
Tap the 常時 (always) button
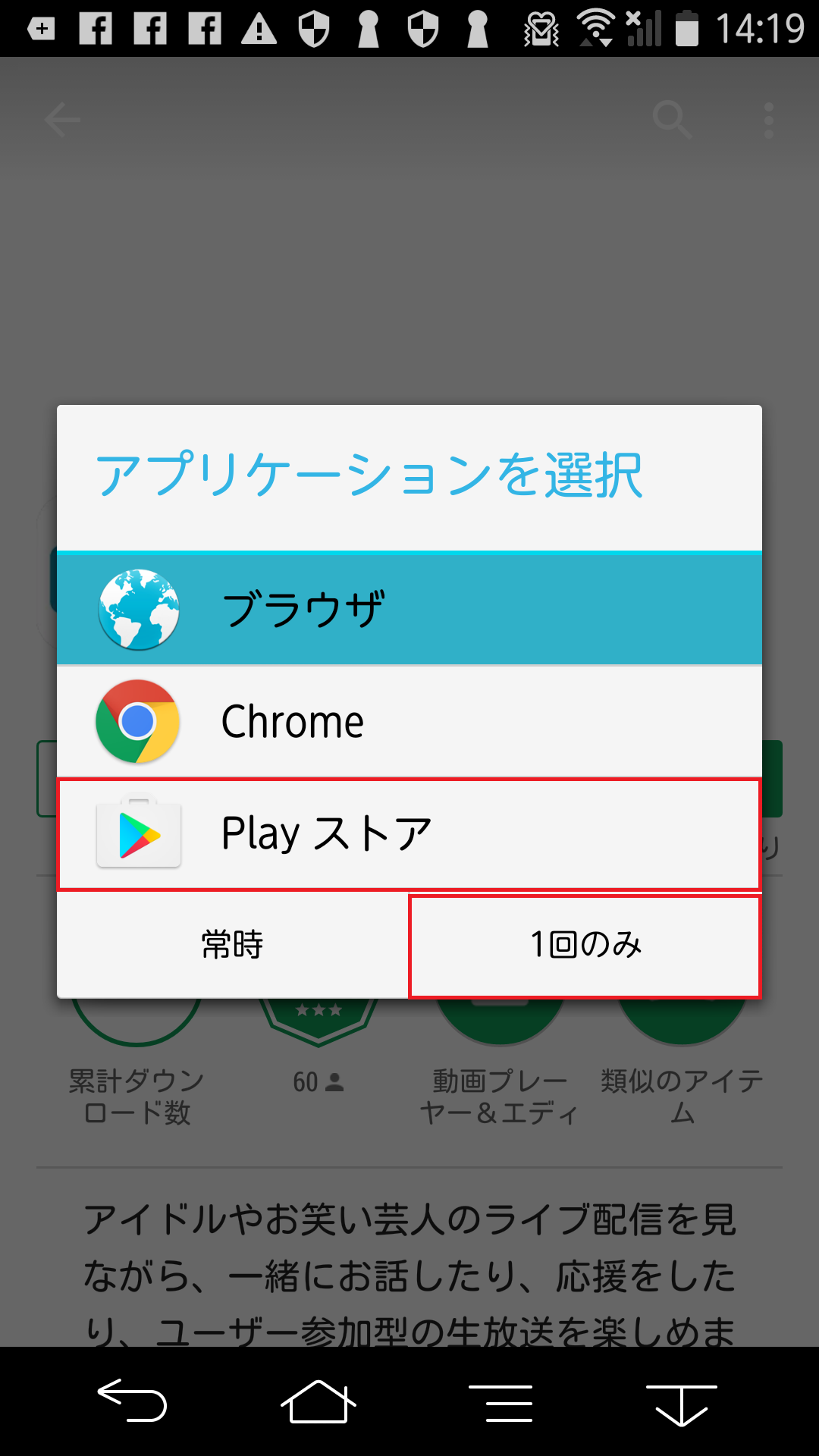pyautogui.click(x=233, y=946)
